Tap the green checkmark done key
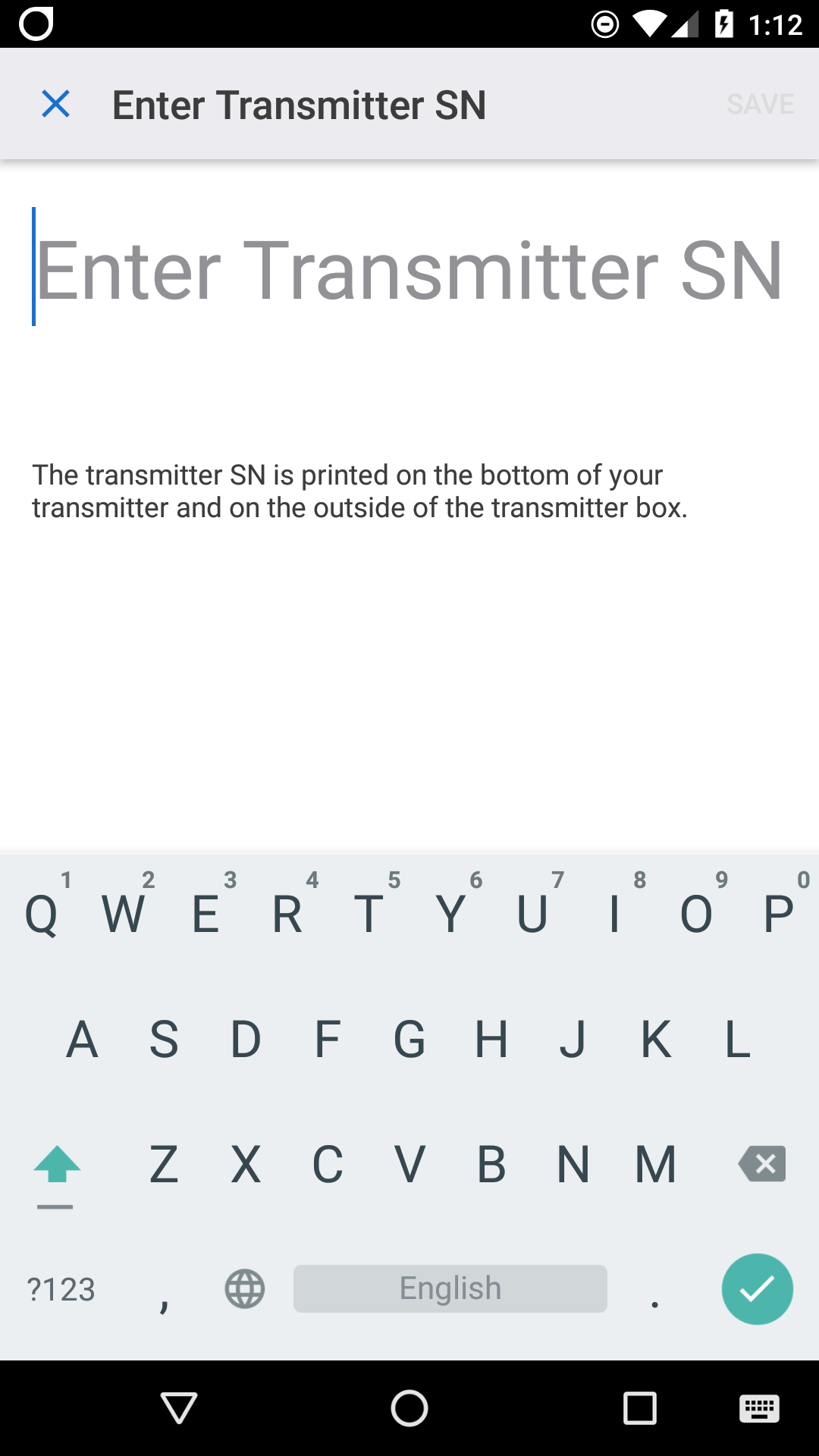The image size is (819, 1456). [757, 1288]
